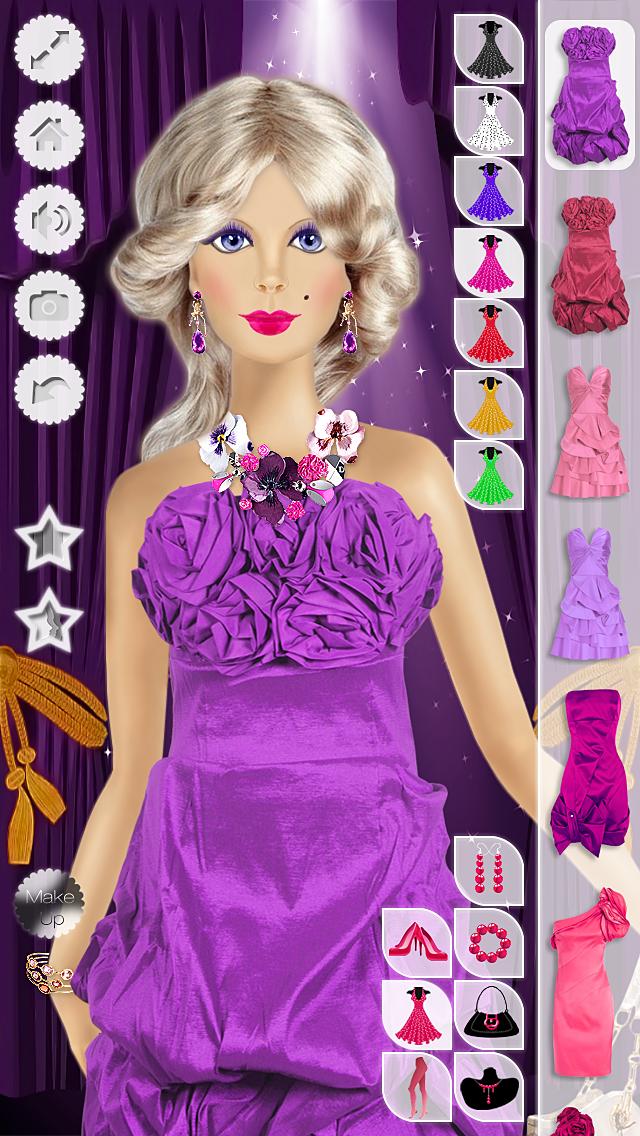Open the bracelet category

(x=490, y=943)
